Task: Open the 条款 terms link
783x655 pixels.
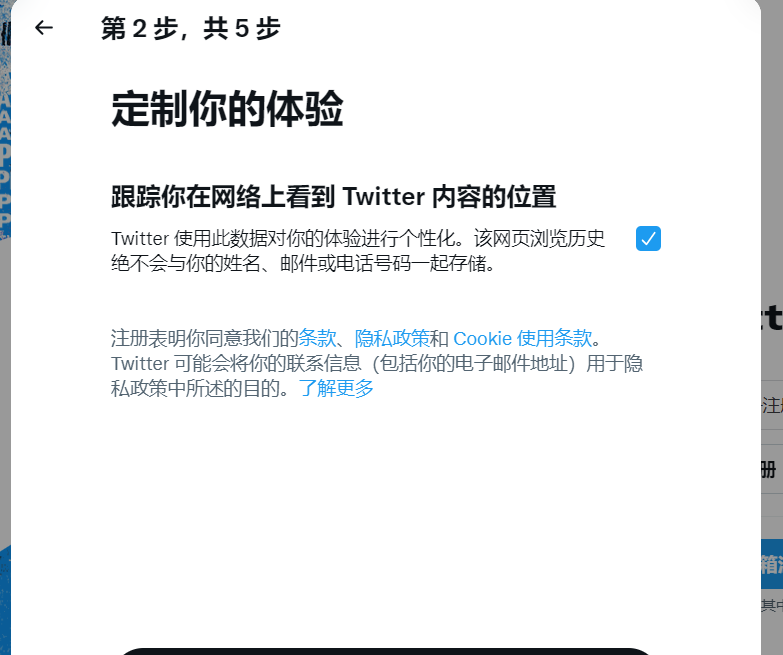Action: 318,337
